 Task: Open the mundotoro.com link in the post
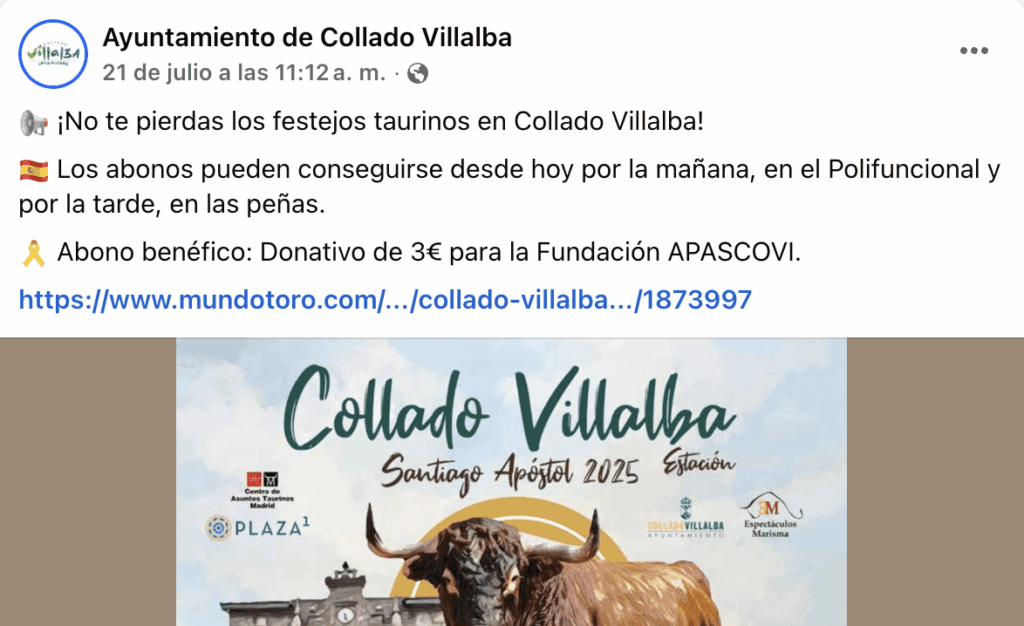(385, 299)
